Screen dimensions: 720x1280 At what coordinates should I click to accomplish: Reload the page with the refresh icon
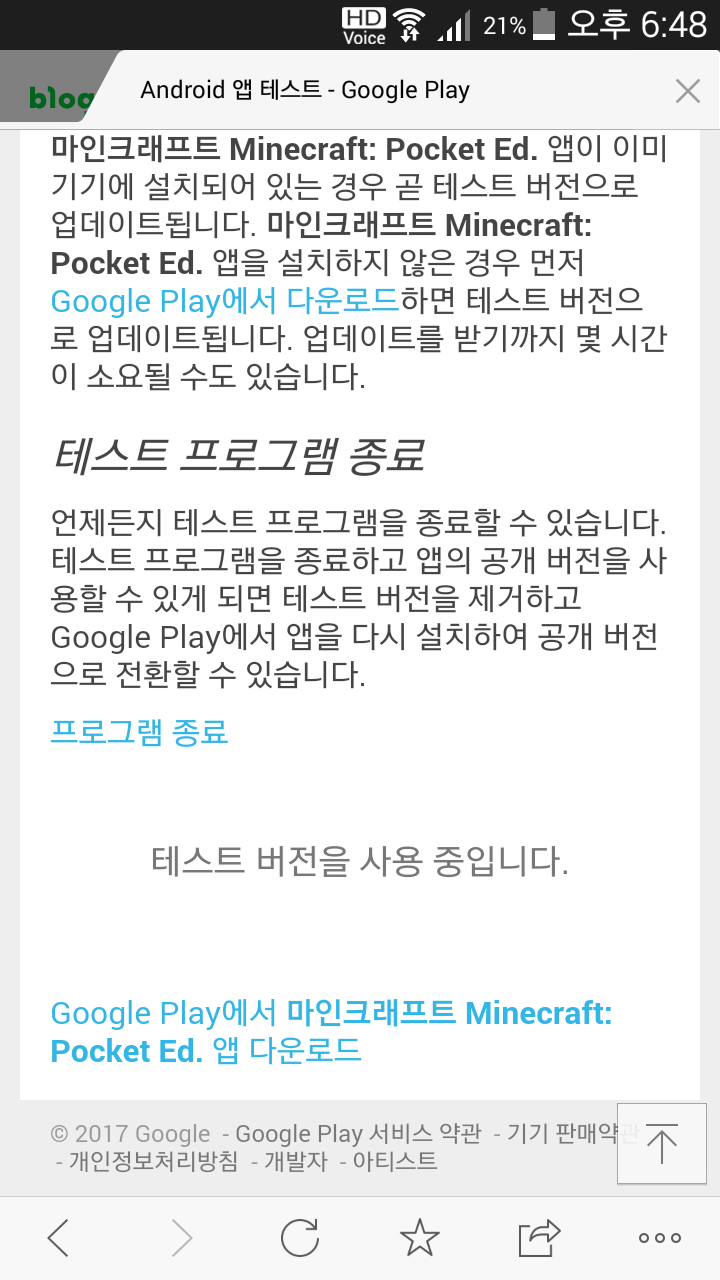(x=298, y=1237)
